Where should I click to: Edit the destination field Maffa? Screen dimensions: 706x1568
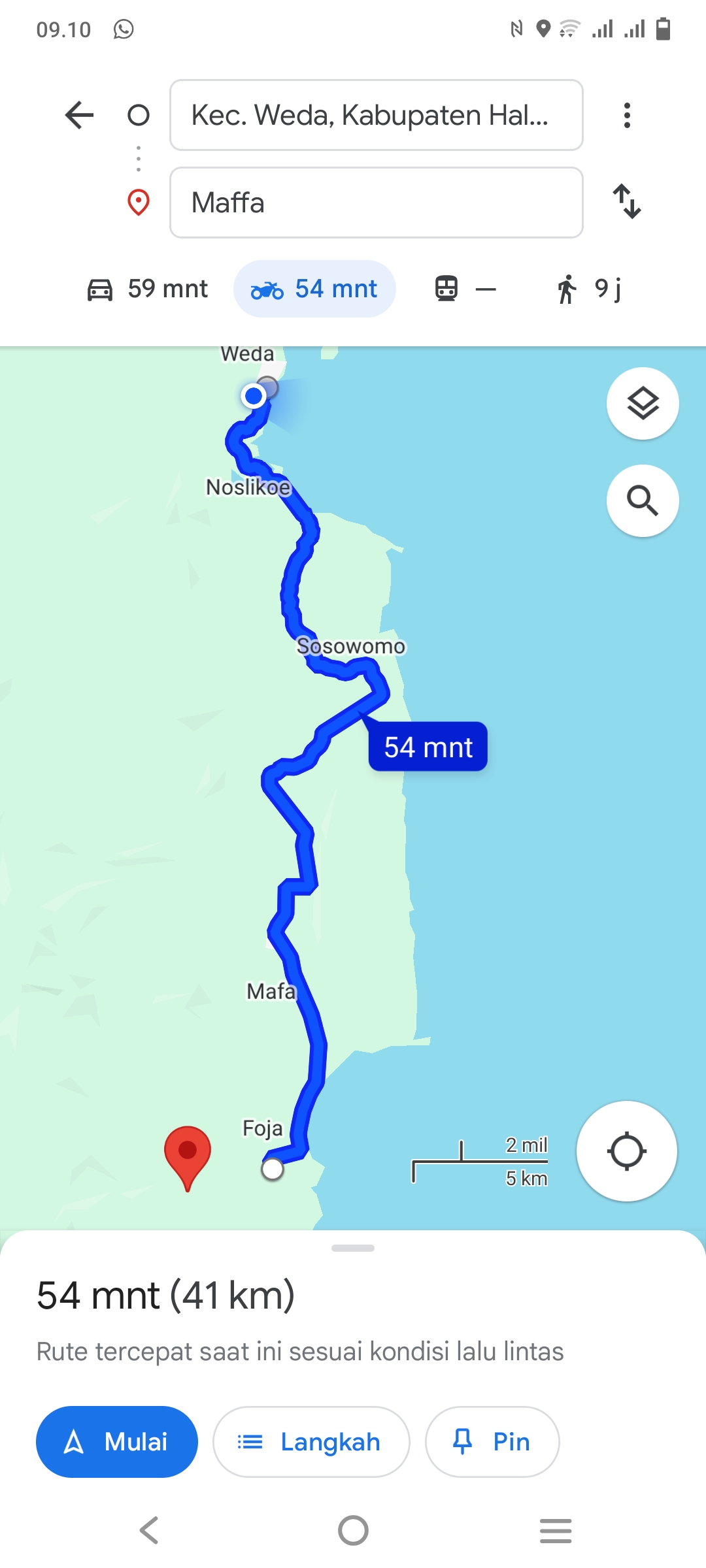pyautogui.click(x=377, y=203)
